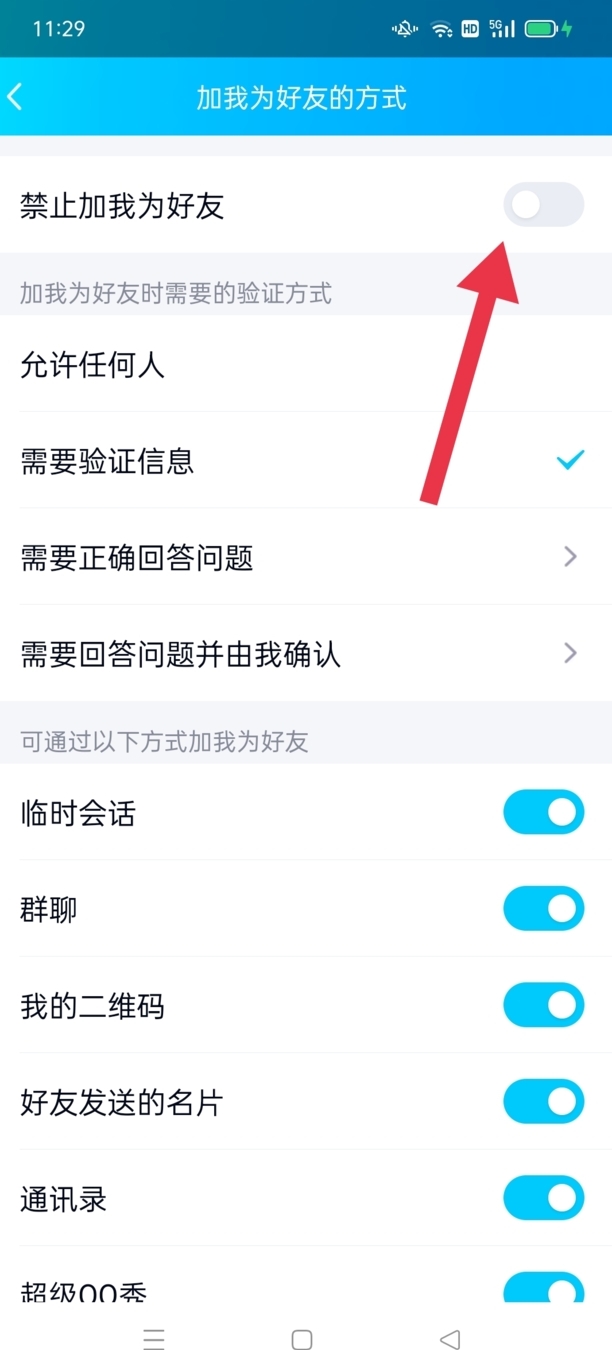Switch off 好友发送的名片 toggle
The width and height of the screenshot is (612, 1350).
click(x=542, y=1102)
